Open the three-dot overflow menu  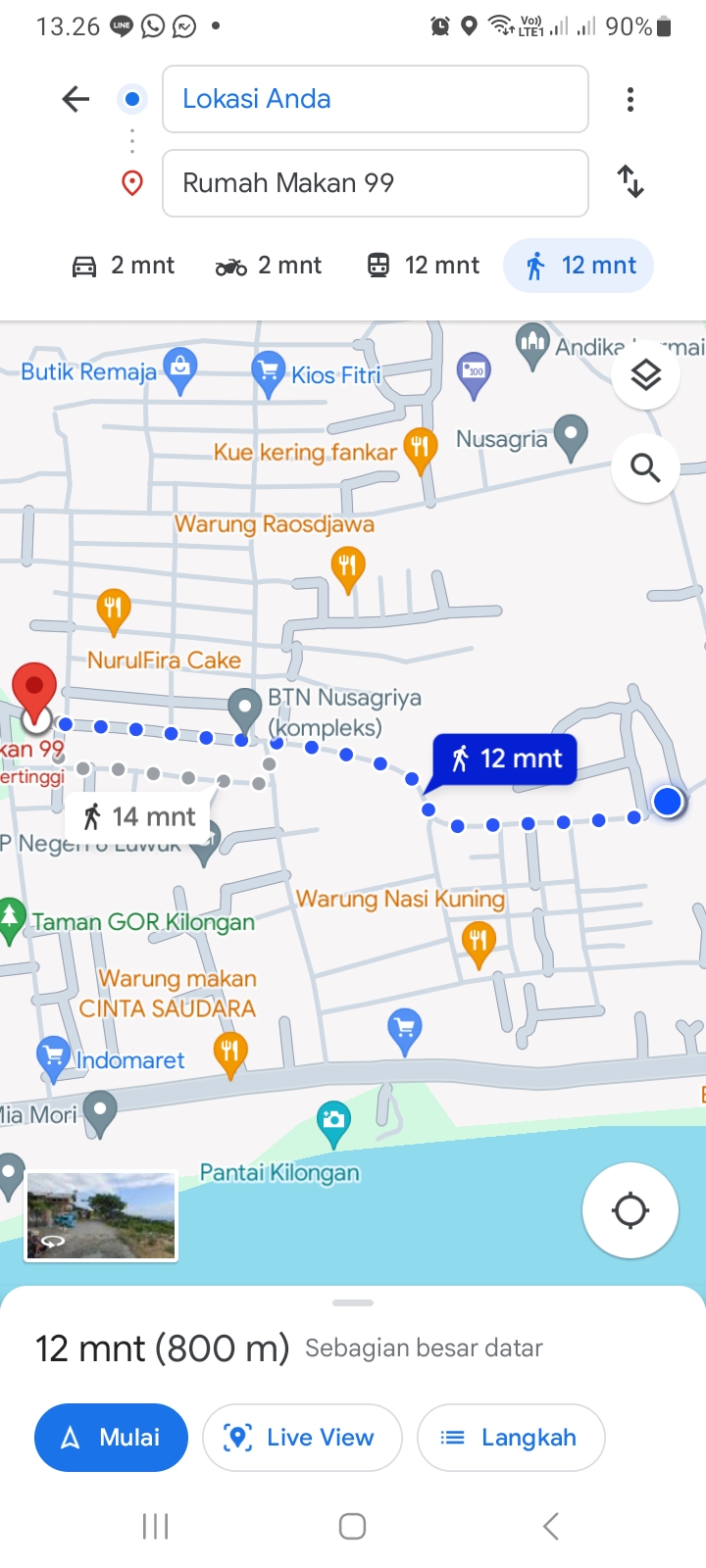click(630, 99)
